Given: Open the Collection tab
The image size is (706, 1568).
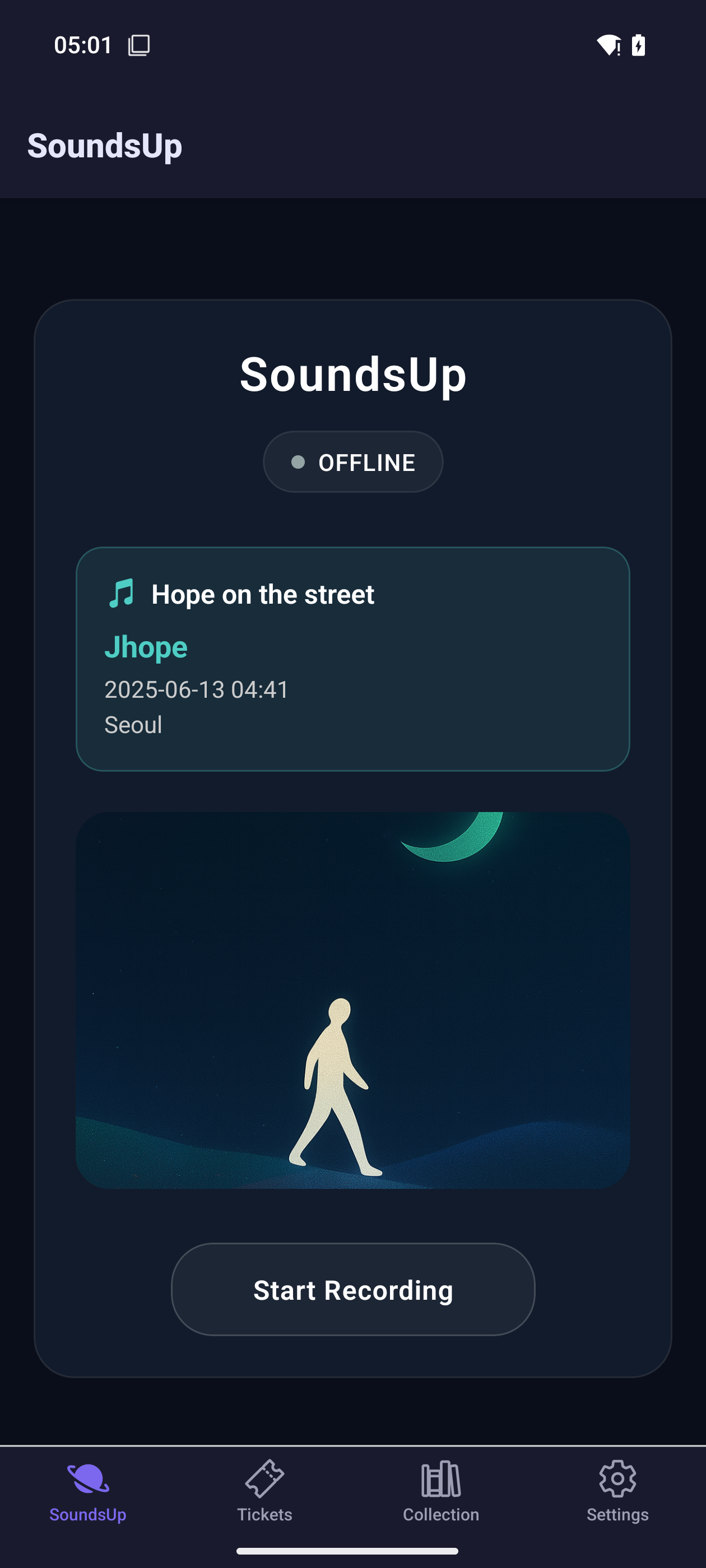Looking at the screenshot, I should tap(440, 1490).
